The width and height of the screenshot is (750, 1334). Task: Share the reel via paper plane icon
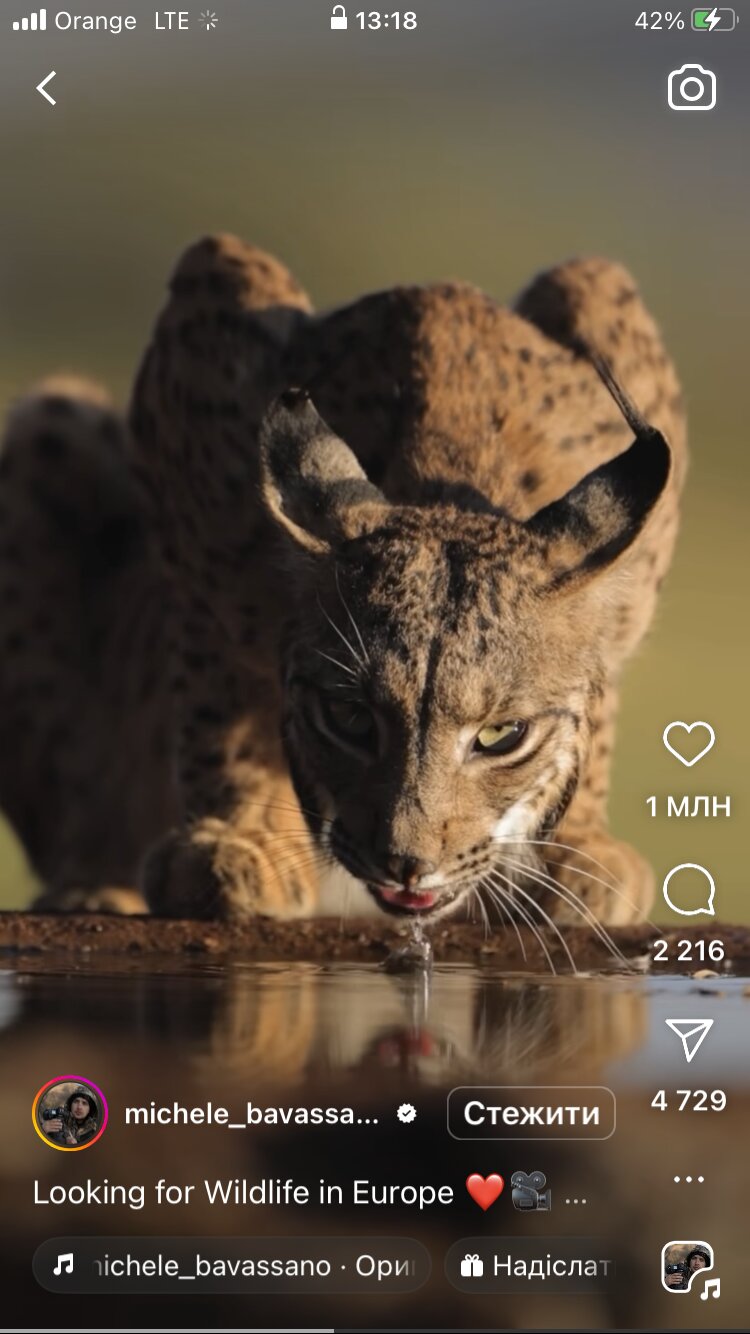pyautogui.click(x=689, y=1040)
